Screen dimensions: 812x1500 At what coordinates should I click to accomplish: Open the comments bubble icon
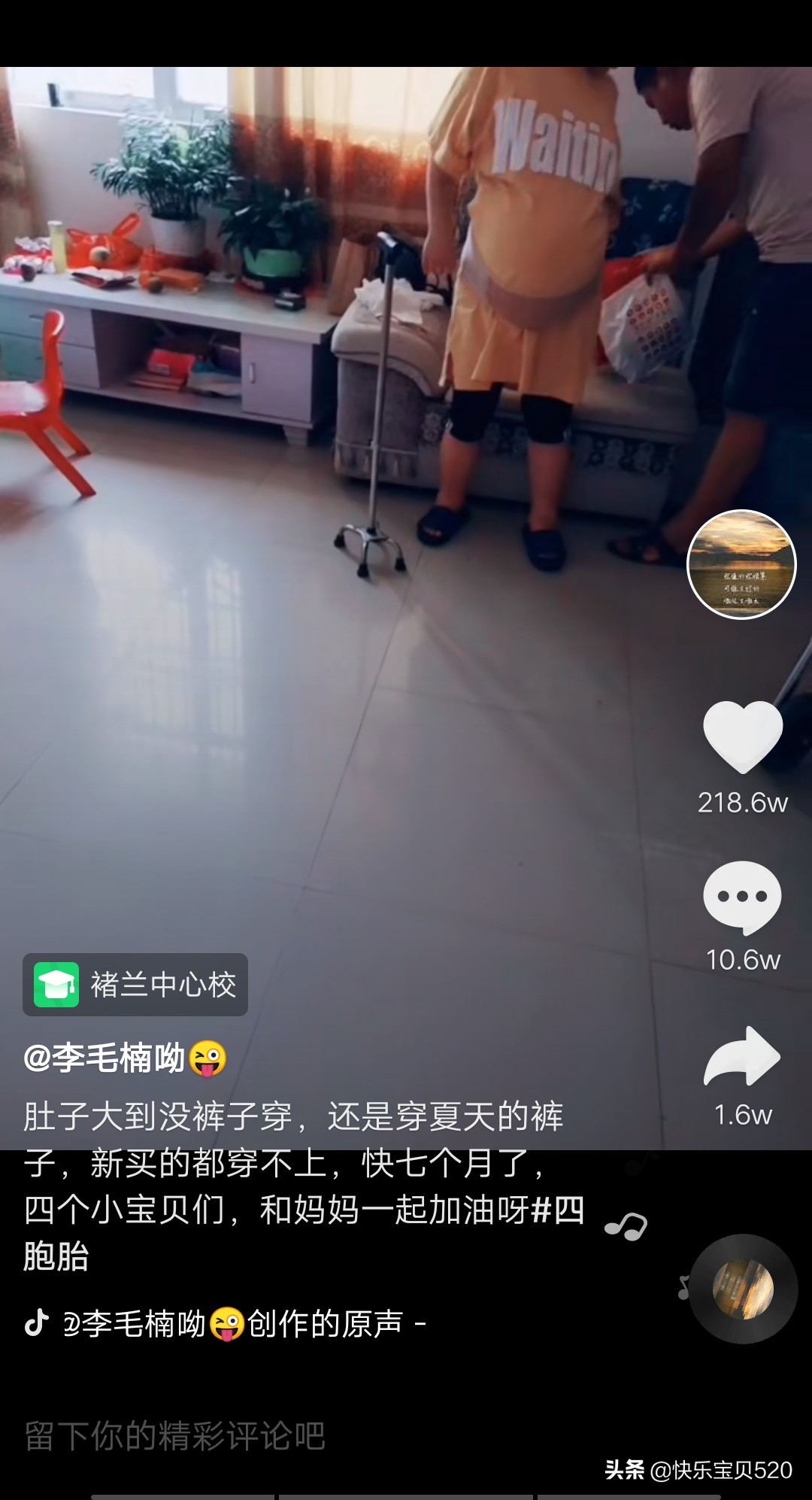743,897
